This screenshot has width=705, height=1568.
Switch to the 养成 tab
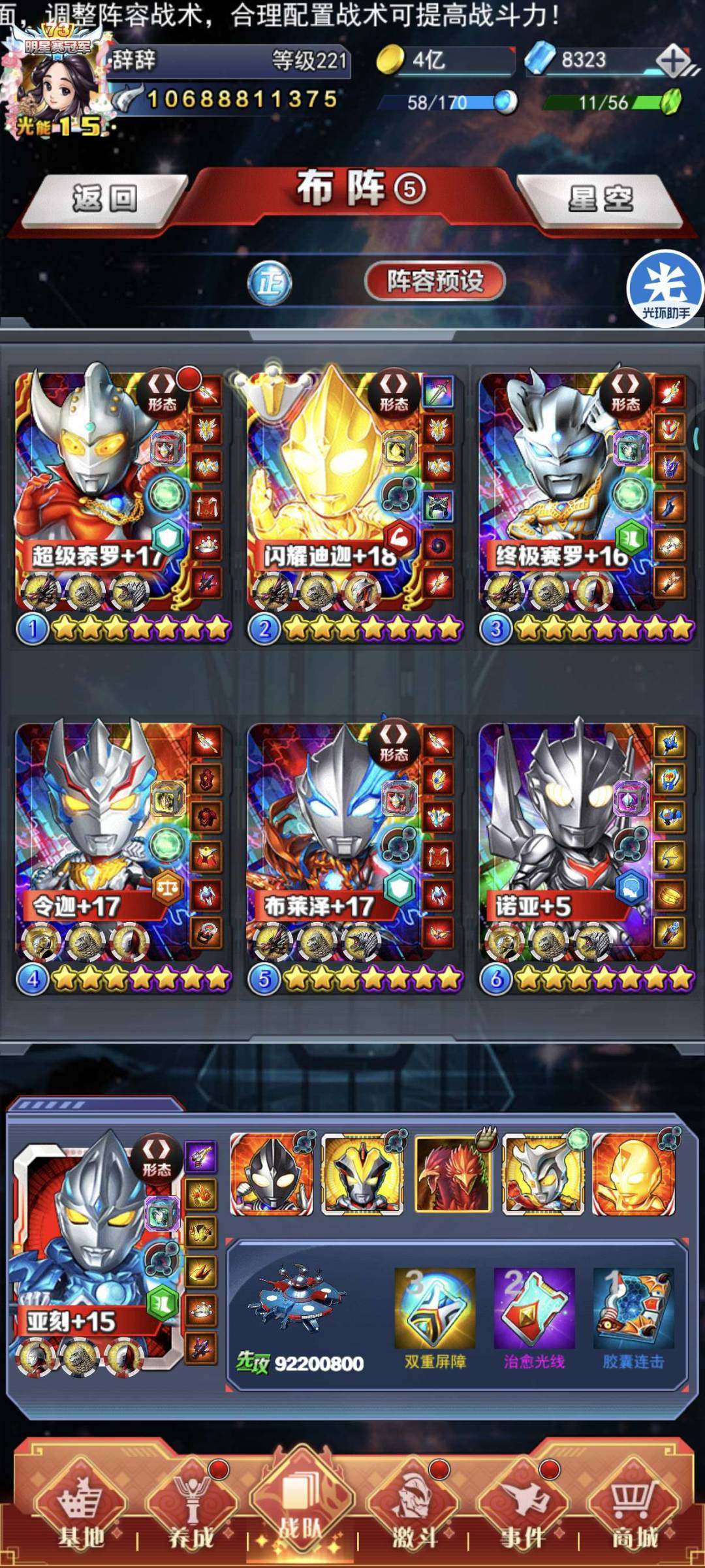pos(191,1509)
